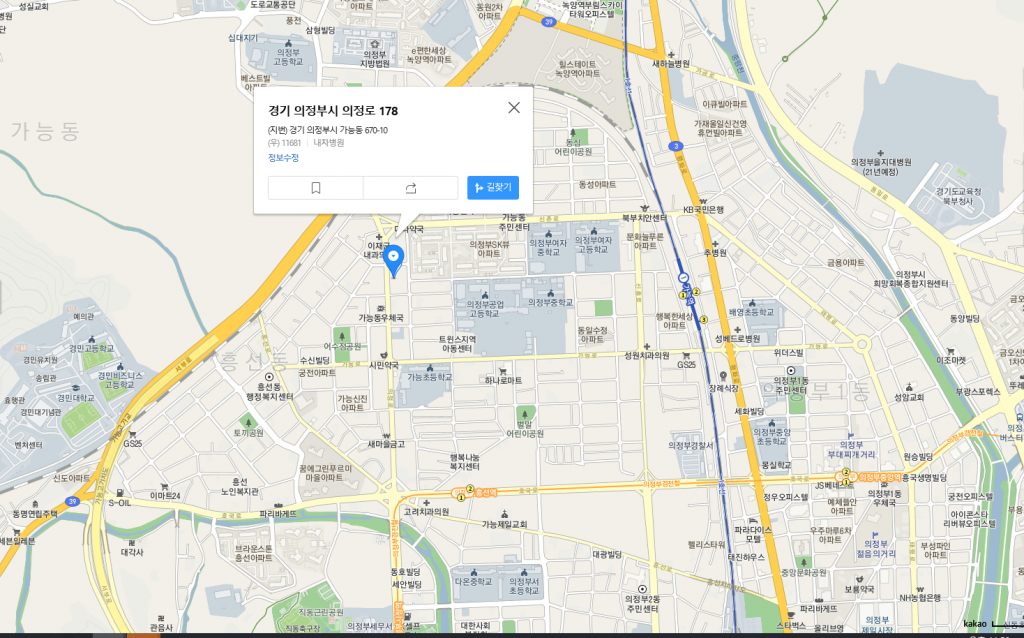Bookmark the 의정로 178 location
This screenshot has height=638, width=1024.
point(315,188)
